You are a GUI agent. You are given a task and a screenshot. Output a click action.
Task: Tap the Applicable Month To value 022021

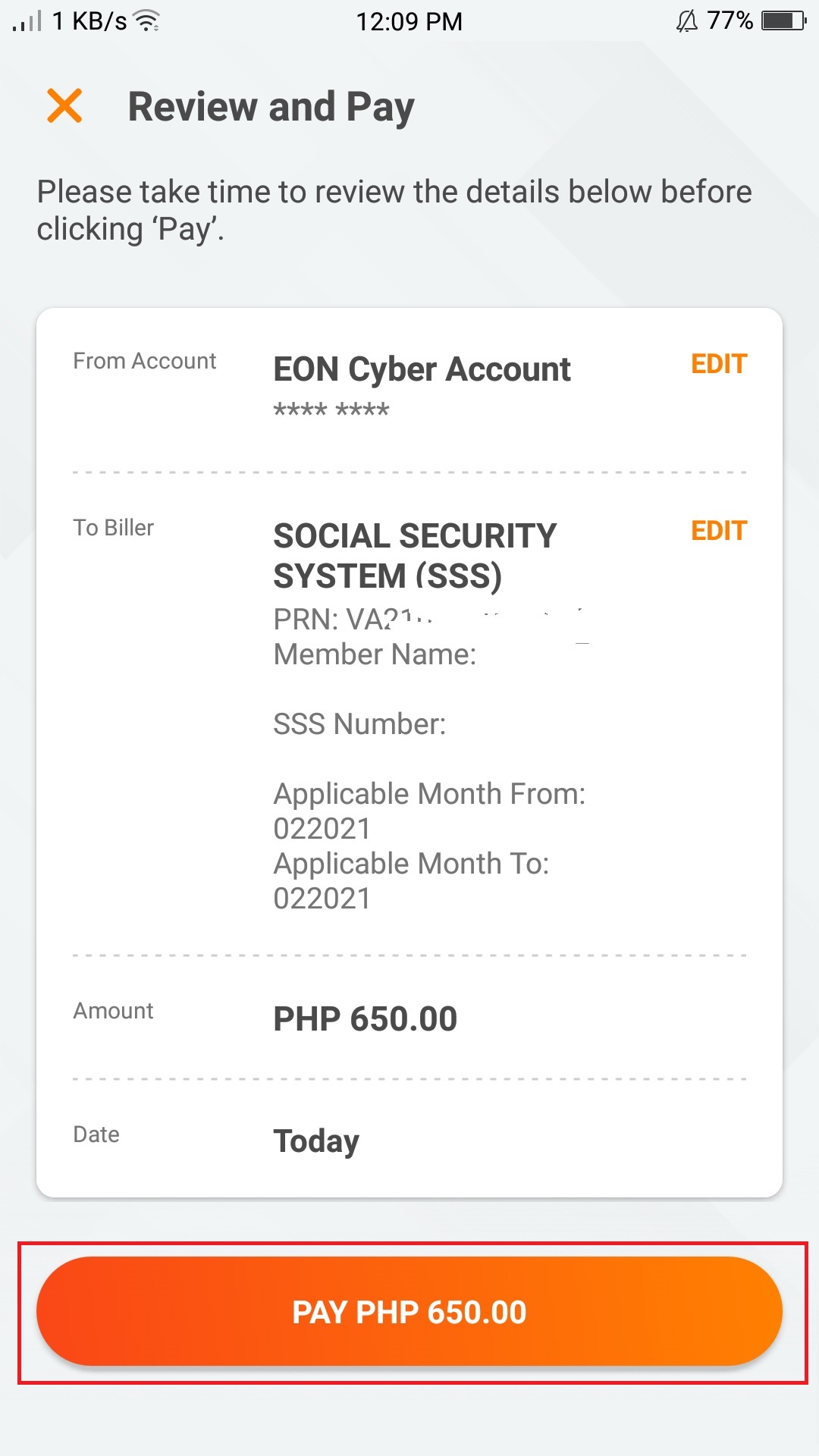322,899
